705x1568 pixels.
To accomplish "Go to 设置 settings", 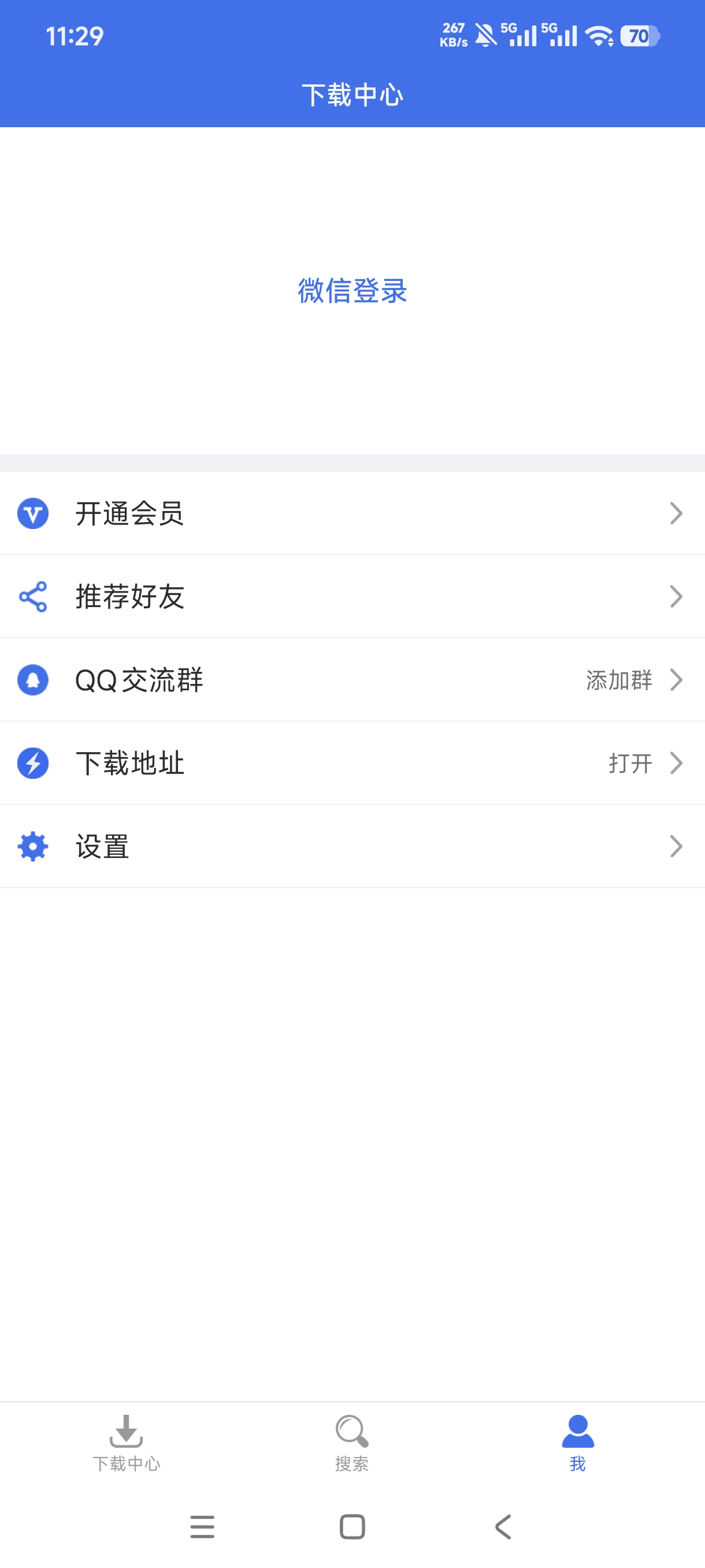I will (x=352, y=846).
